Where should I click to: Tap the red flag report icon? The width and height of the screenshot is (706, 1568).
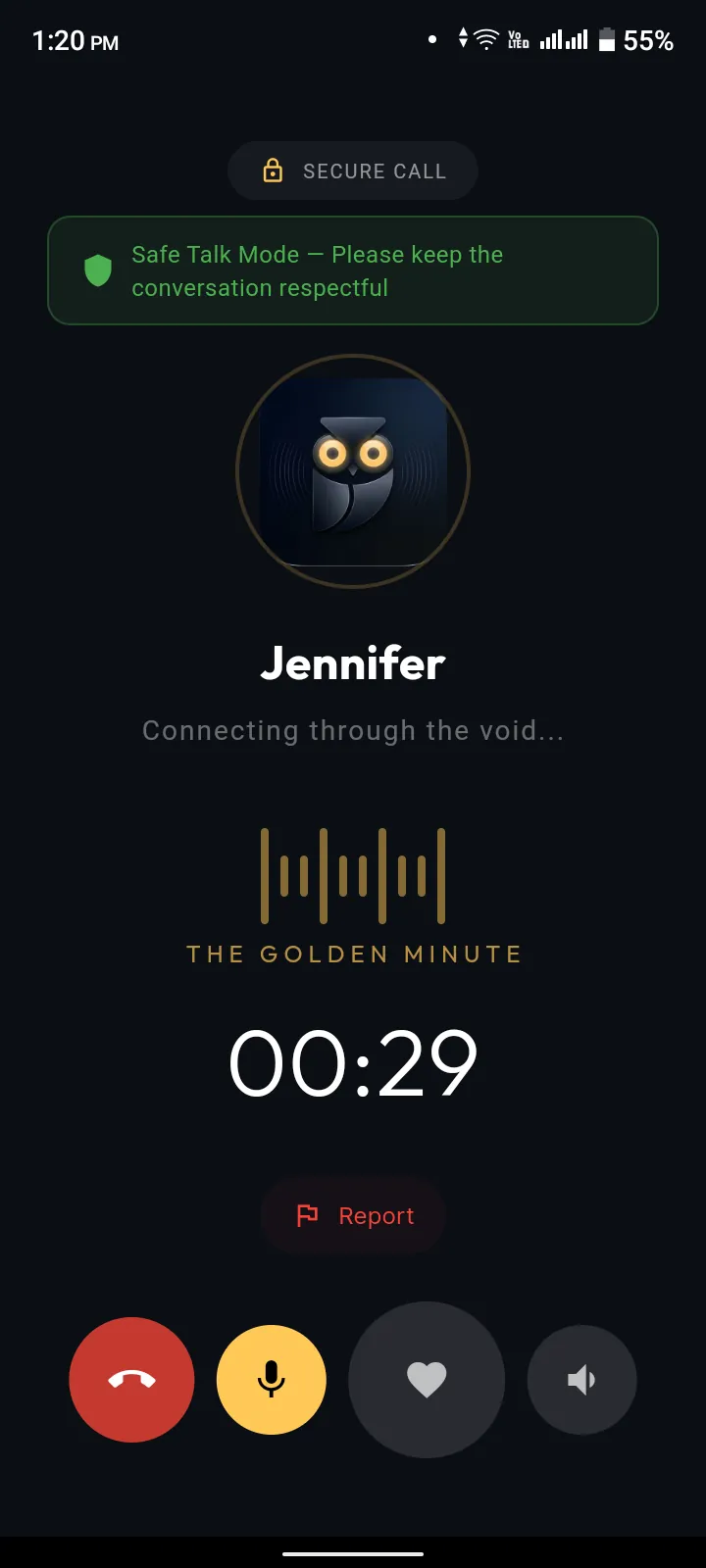coord(307,1215)
